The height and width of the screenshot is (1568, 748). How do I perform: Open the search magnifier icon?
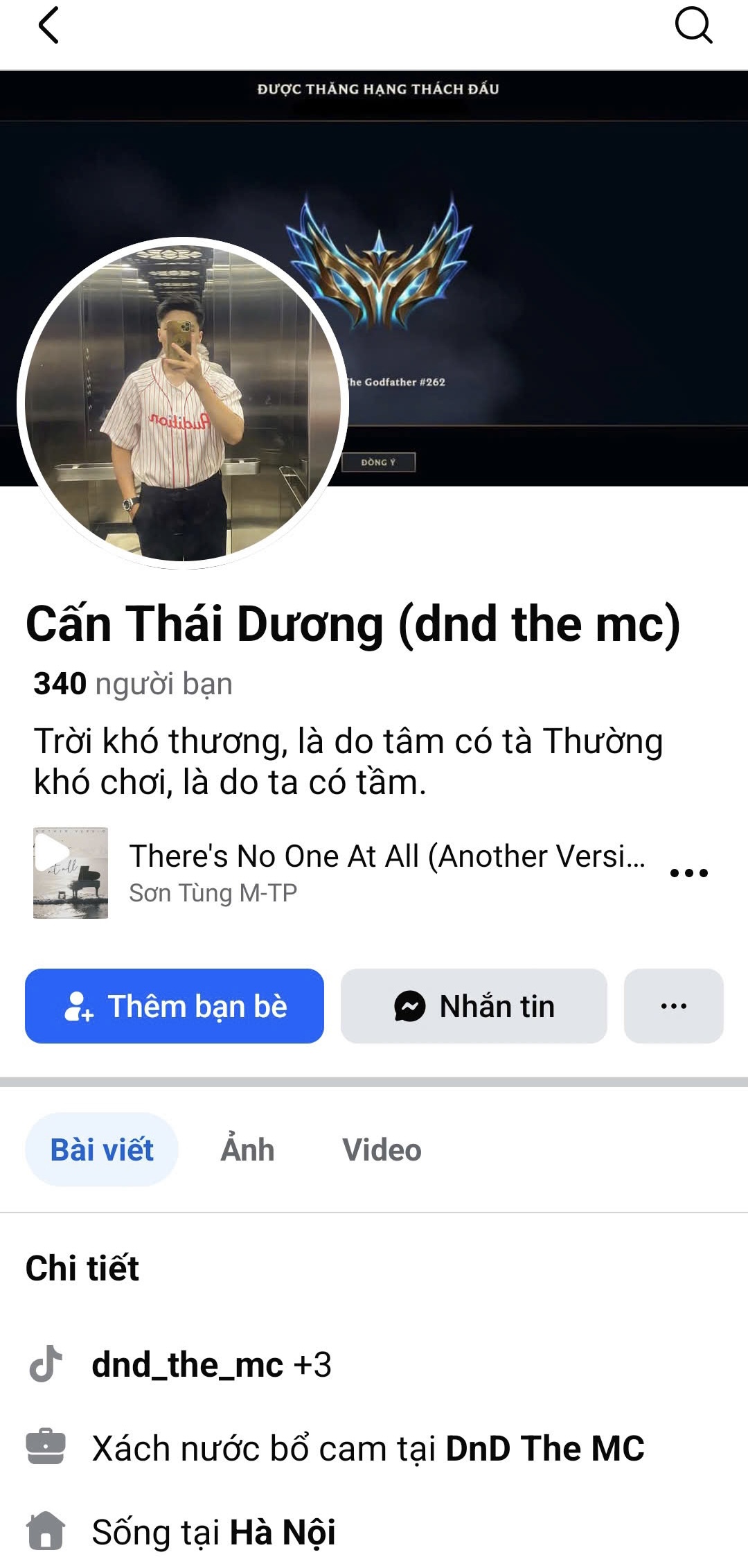(693, 26)
